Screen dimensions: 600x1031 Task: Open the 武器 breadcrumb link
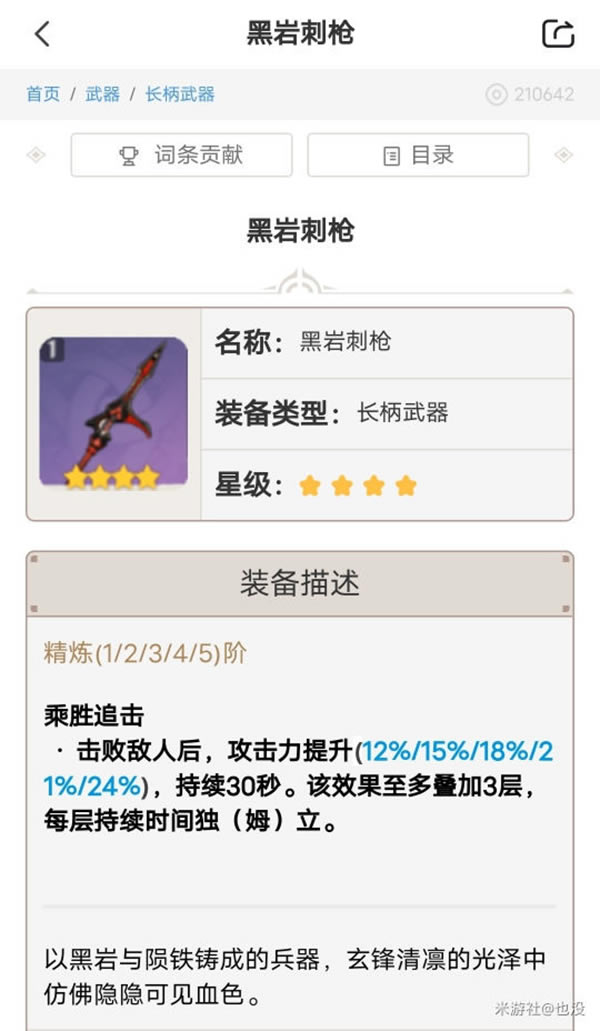click(102, 94)
